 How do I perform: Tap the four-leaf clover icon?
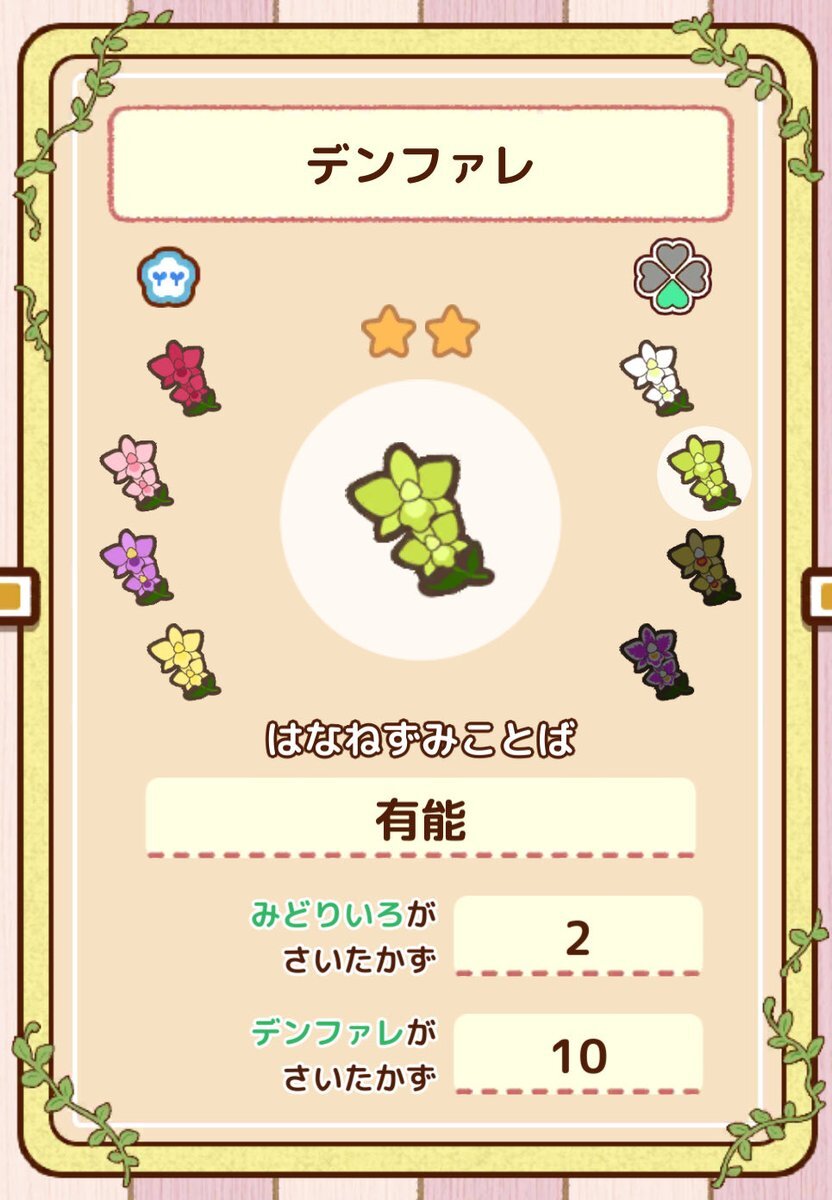pos(672,275)
